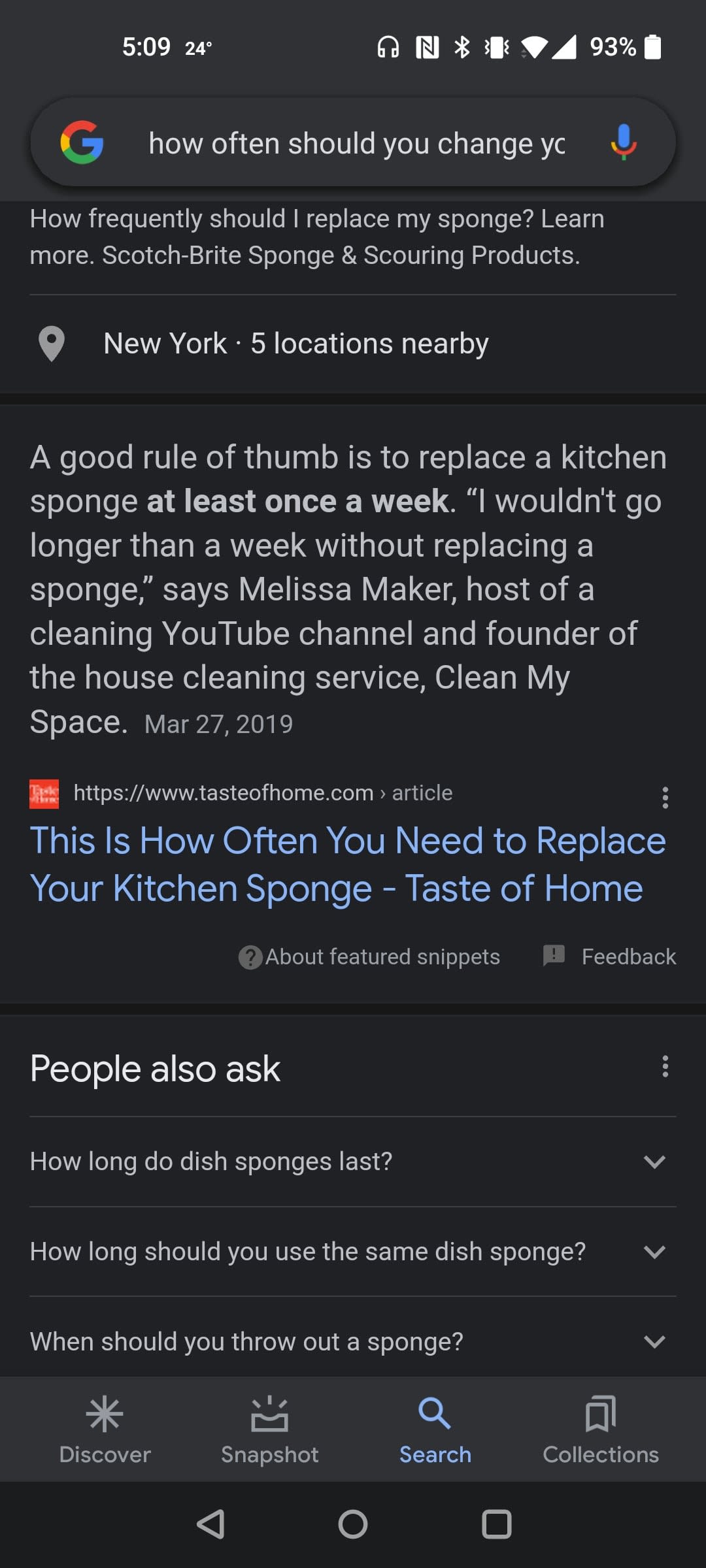Expand 'How long should you use the same dish sponge?'
The height and width of the screenshot is (1568, 706).
[656, 1251]
